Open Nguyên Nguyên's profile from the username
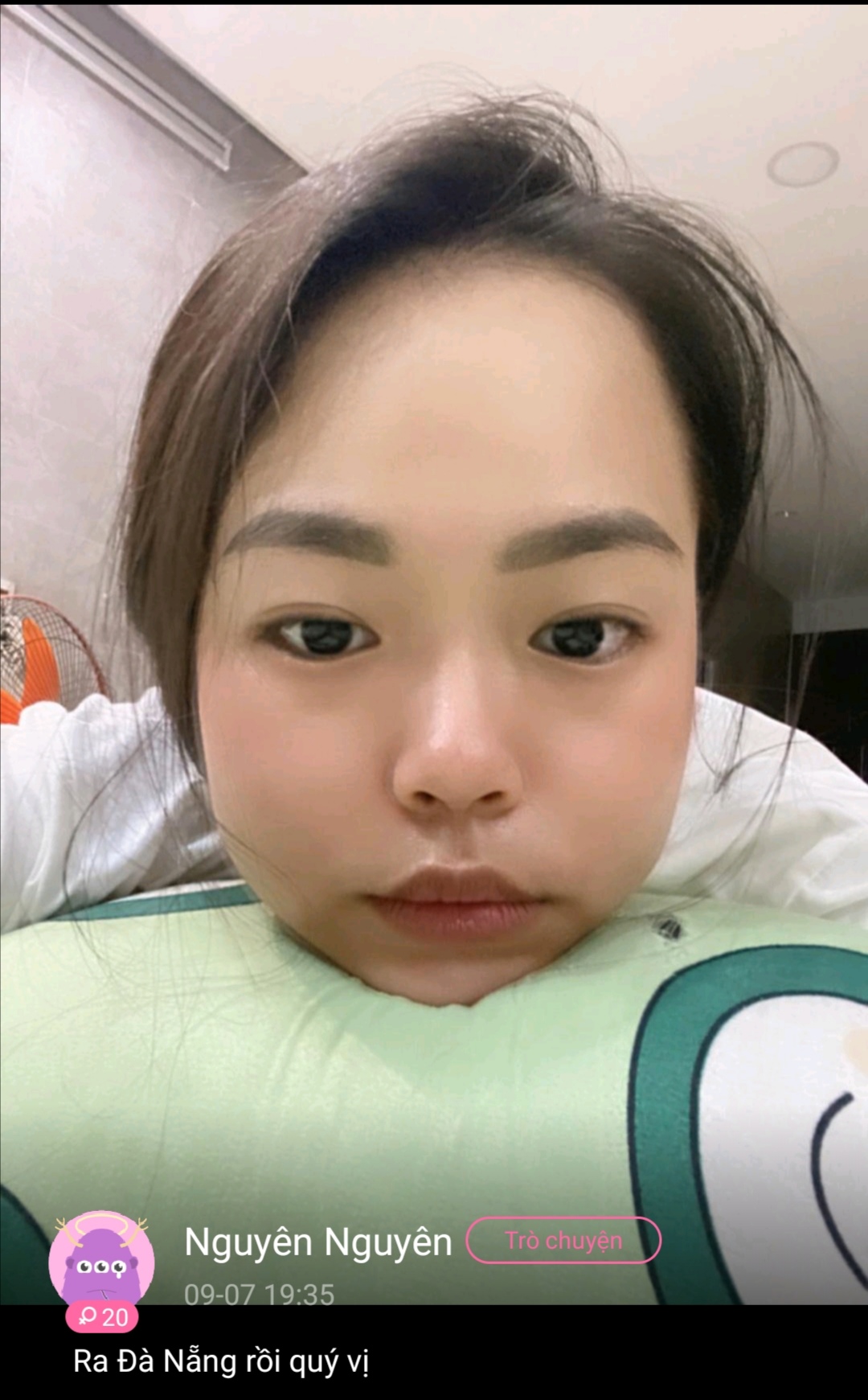The width and height of the screenshot is (868, 1400). [x=317, y=1242]
